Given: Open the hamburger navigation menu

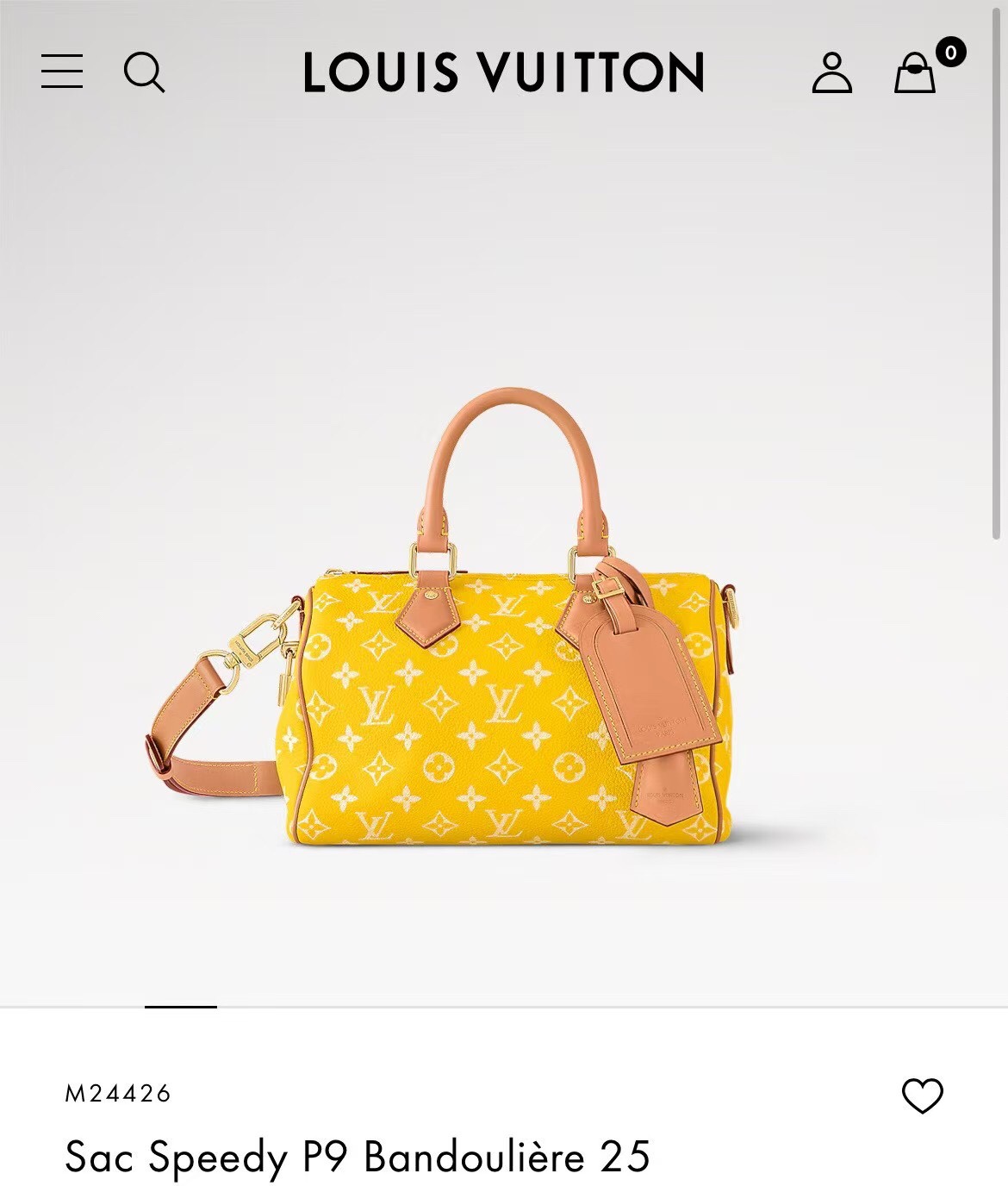Looking at the screenshot, I should pos(62,72).
